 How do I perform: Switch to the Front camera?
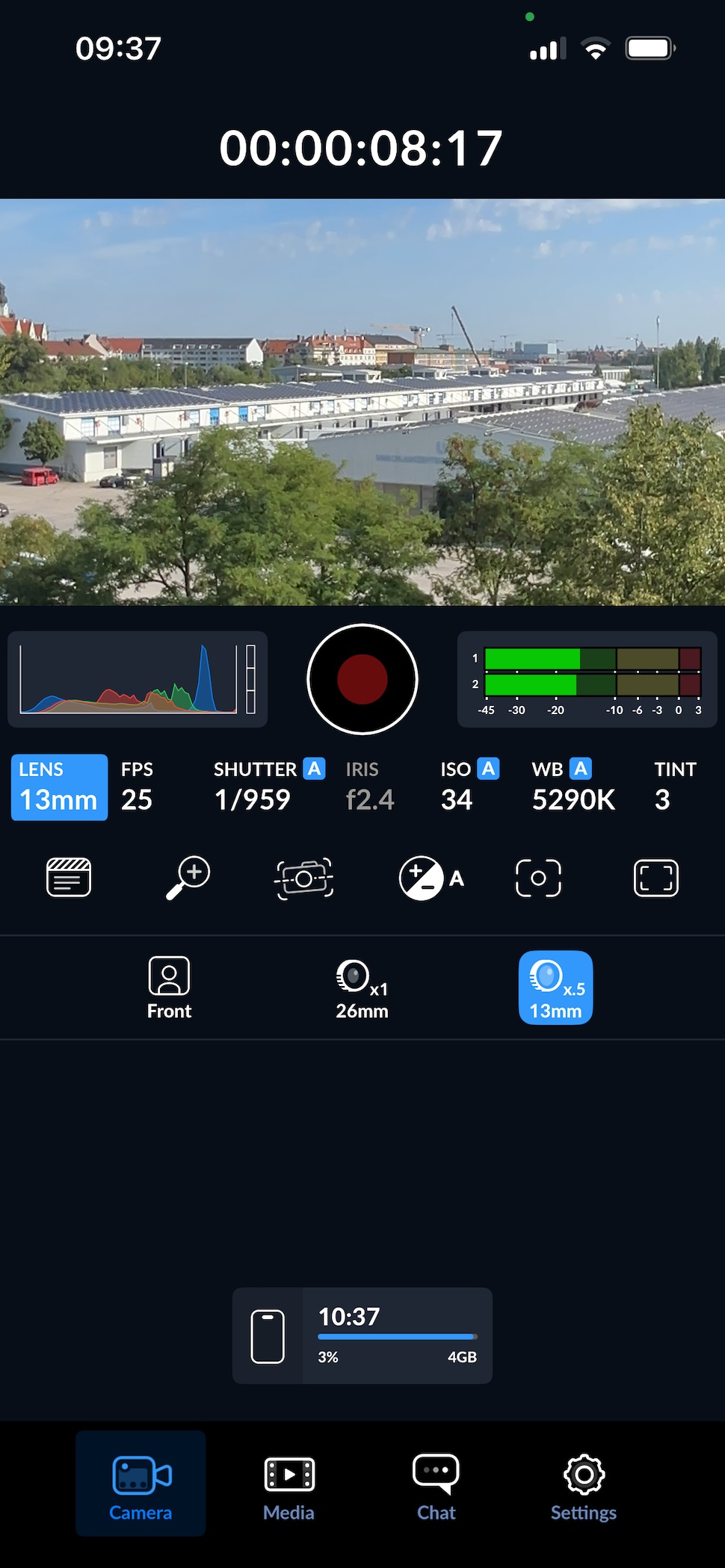coord(169,988)
